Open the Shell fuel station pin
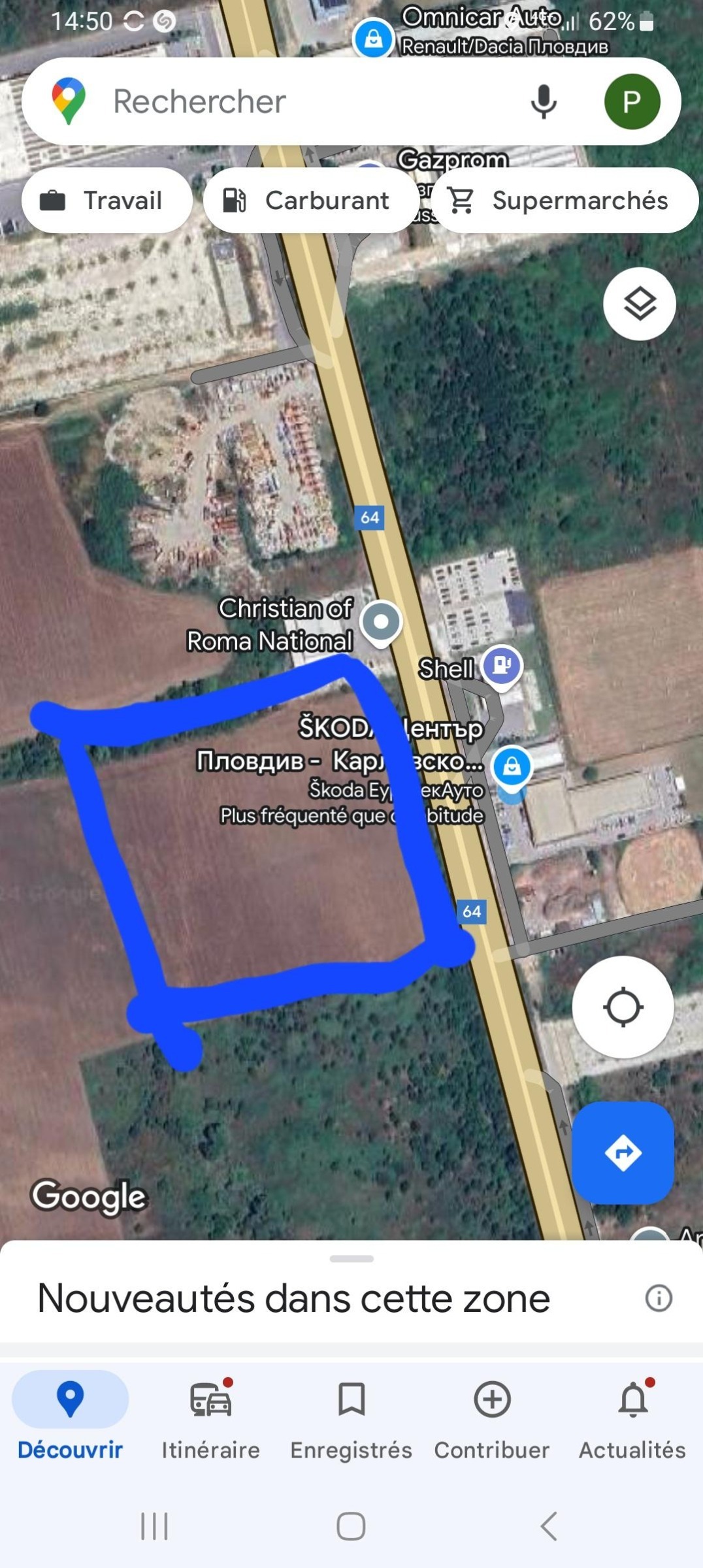 [501, 665]
